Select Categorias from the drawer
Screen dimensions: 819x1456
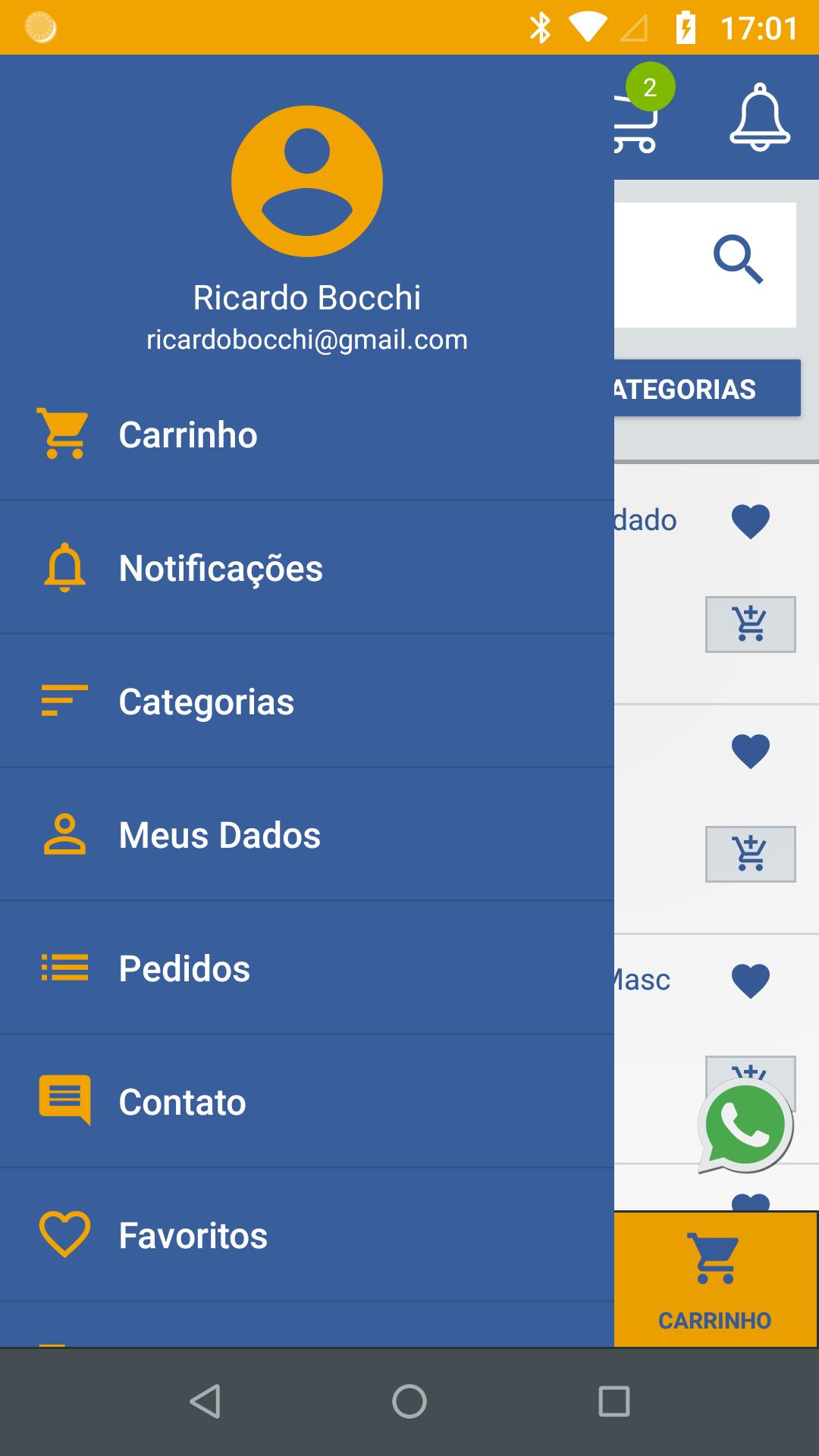[306, 701]
